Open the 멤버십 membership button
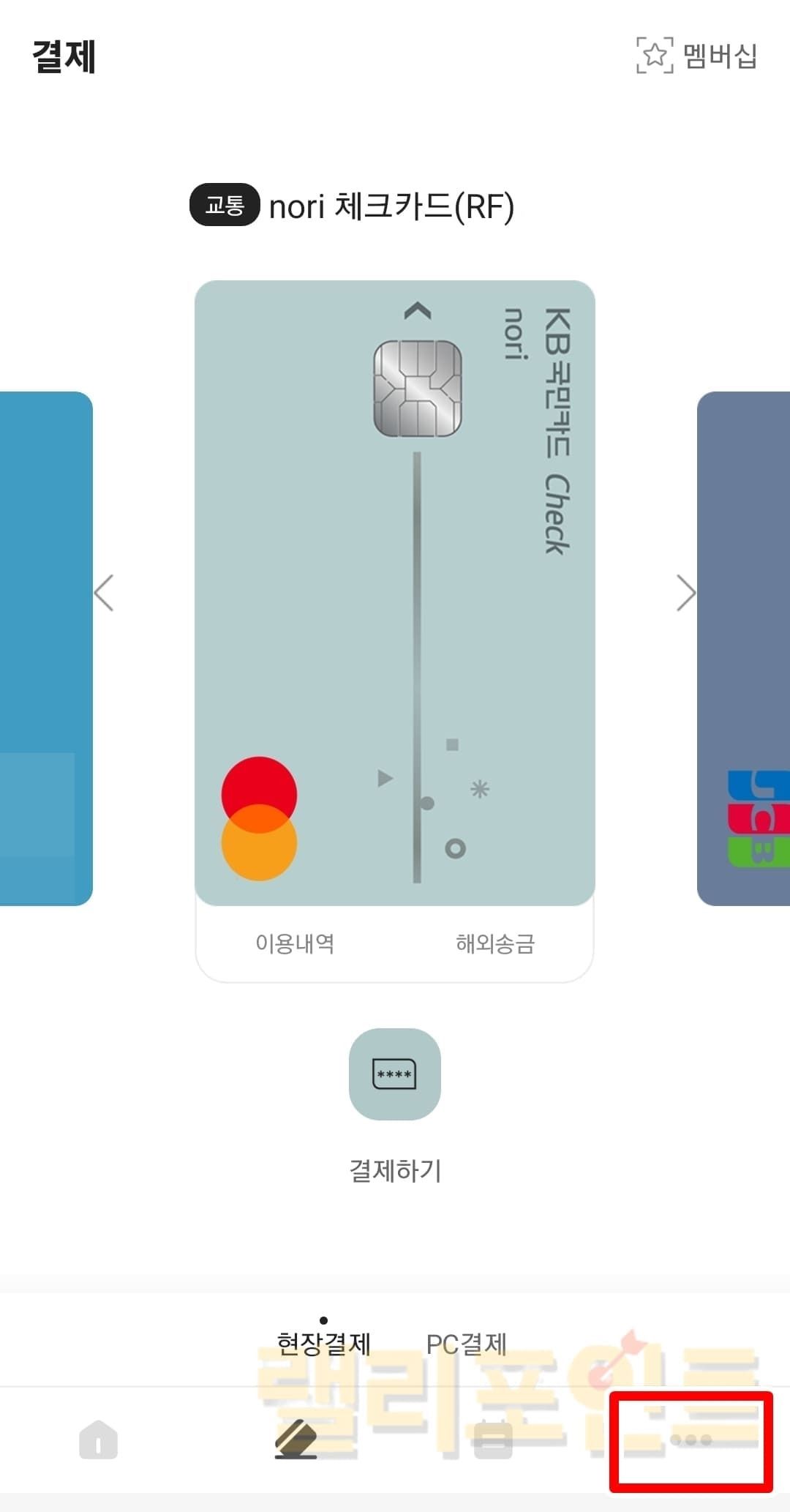This screenshot has height=1512, width=790. (697, 56)
